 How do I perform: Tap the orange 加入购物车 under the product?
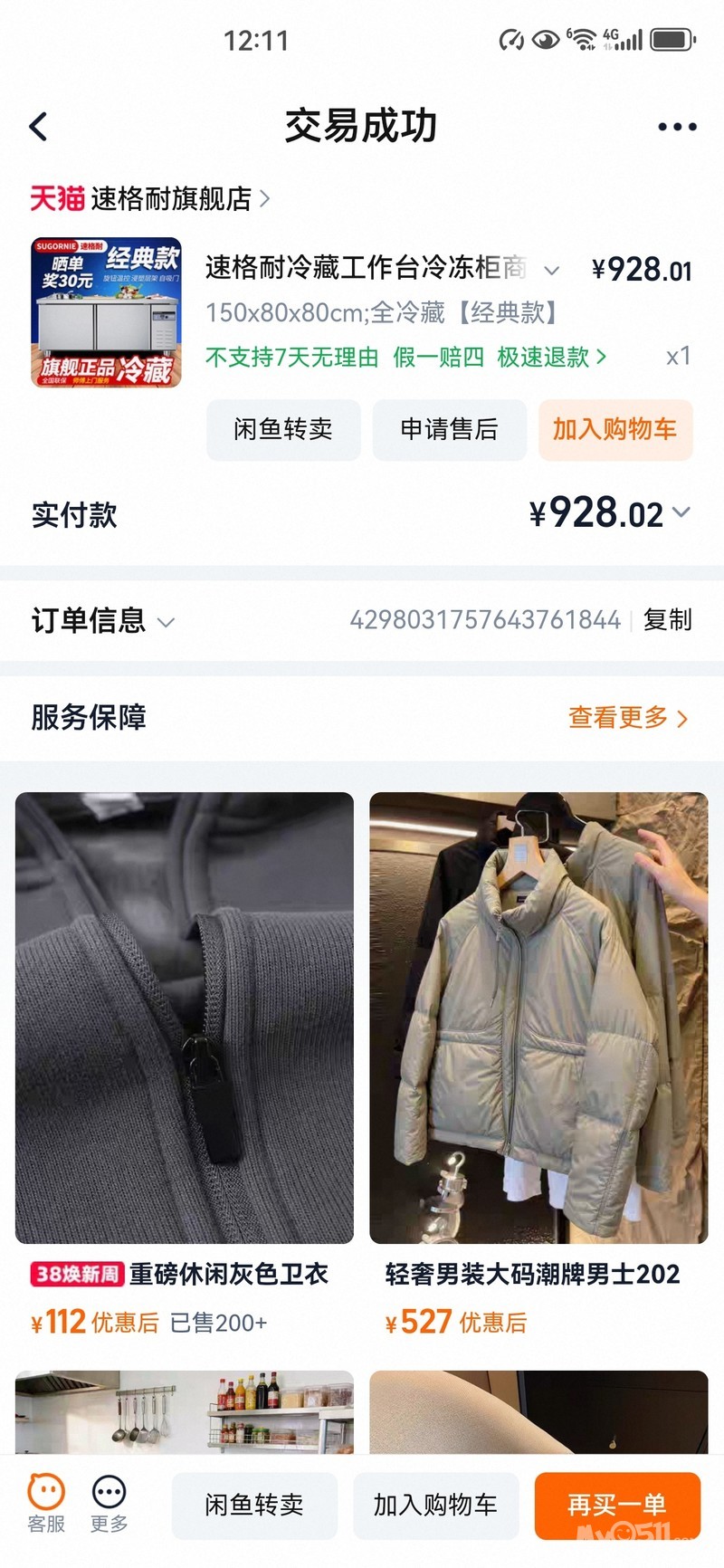615,429
